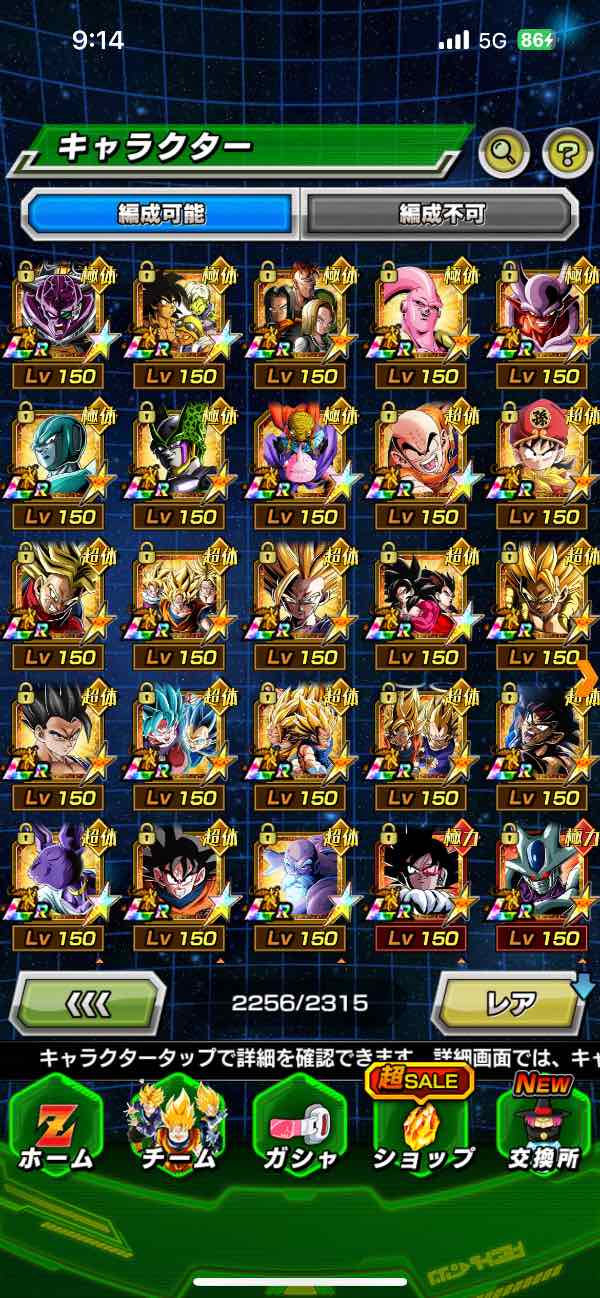The height and width of the screenshot is (1298, 600).
Task: Switch to the 編成不可 tab
Action: (441, 213)
